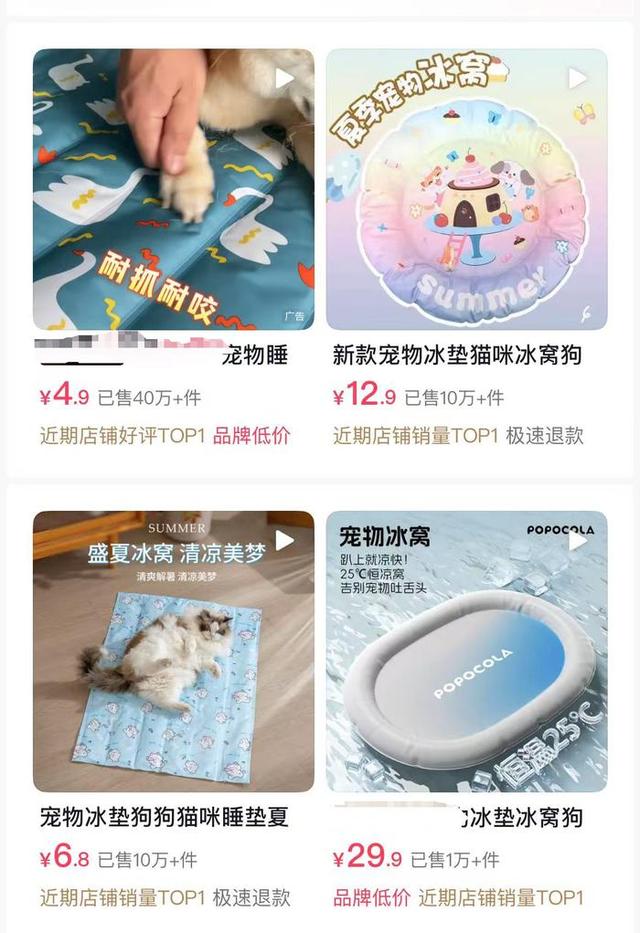The height and width of the screenshot is (933, 640).
Task: View the 宠物冰垫狗狗猫咪睡垫夏 product
Action: click(173, 651)
